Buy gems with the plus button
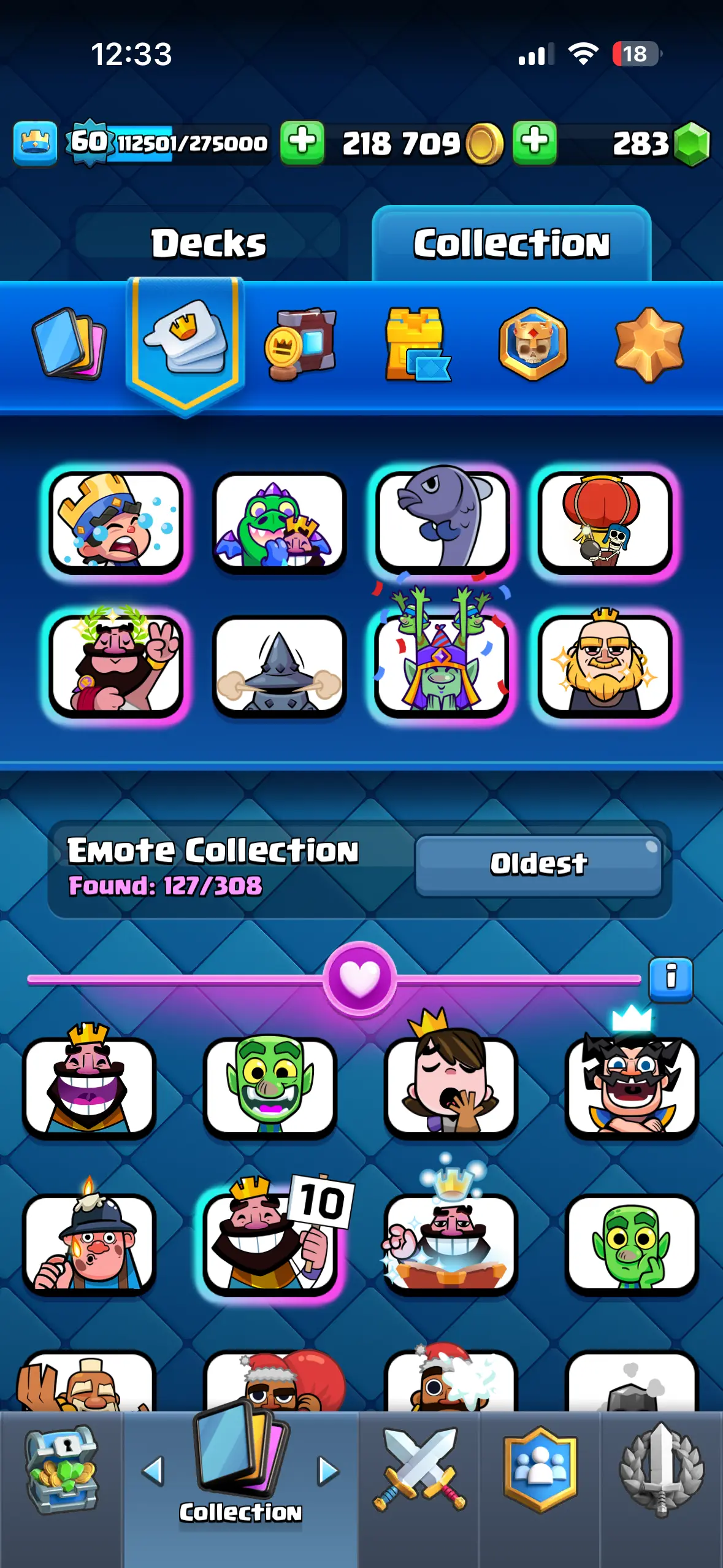This screenshot has height=1568, width=723. (x=535, y=142)
